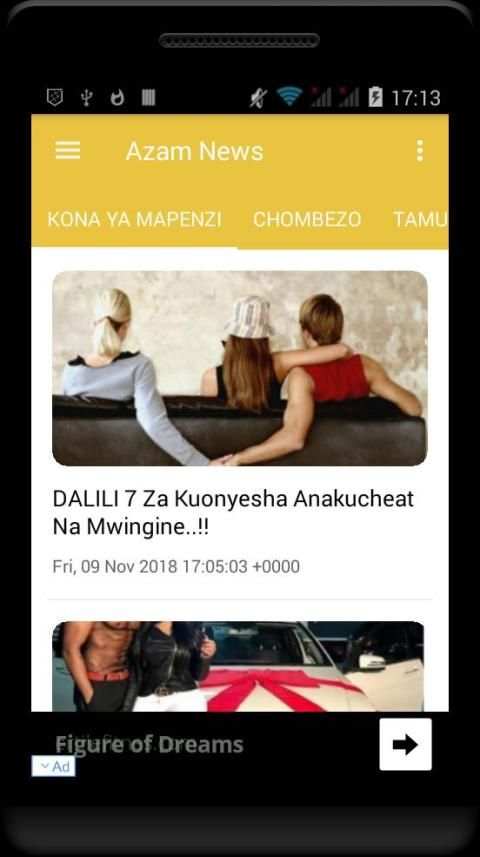Select the KONA YA MAPENZI tab

tap(134, 219)
